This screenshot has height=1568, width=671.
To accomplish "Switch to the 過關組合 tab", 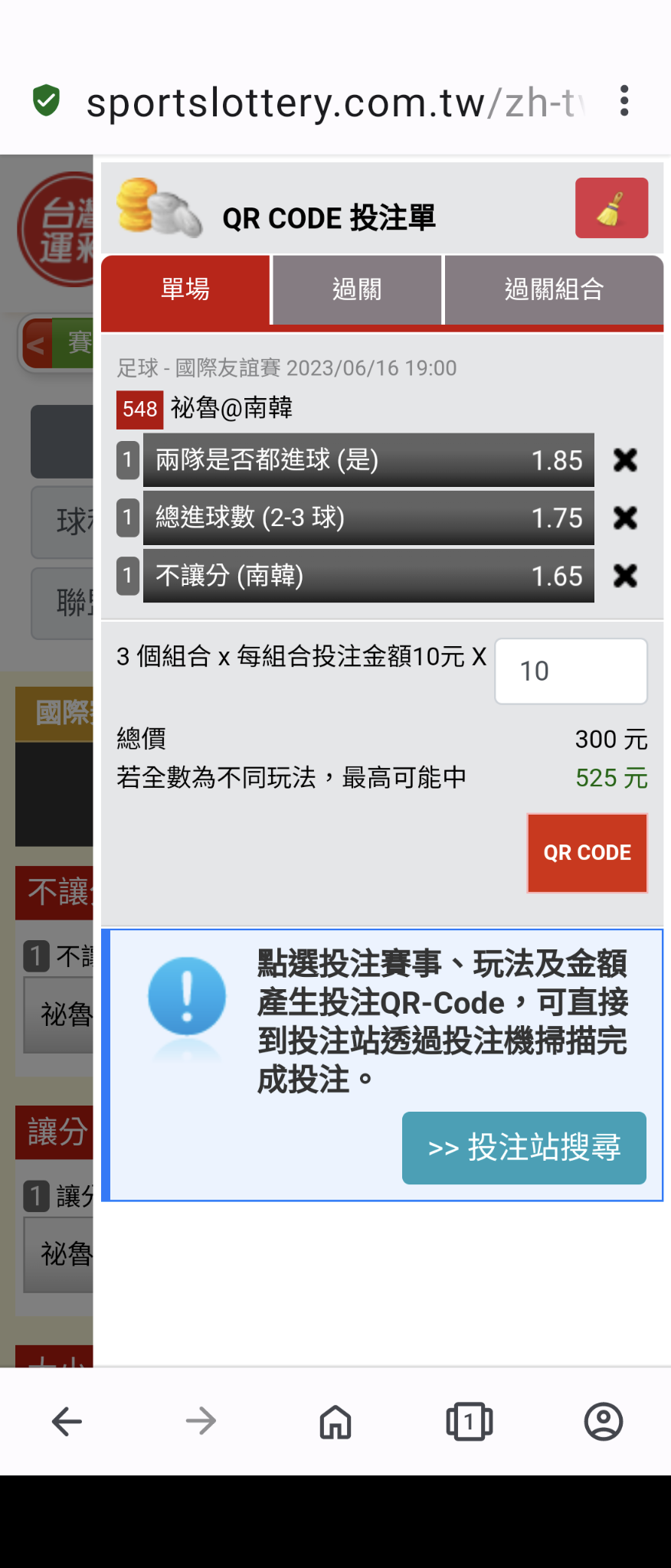I will [x=554, y=289].
